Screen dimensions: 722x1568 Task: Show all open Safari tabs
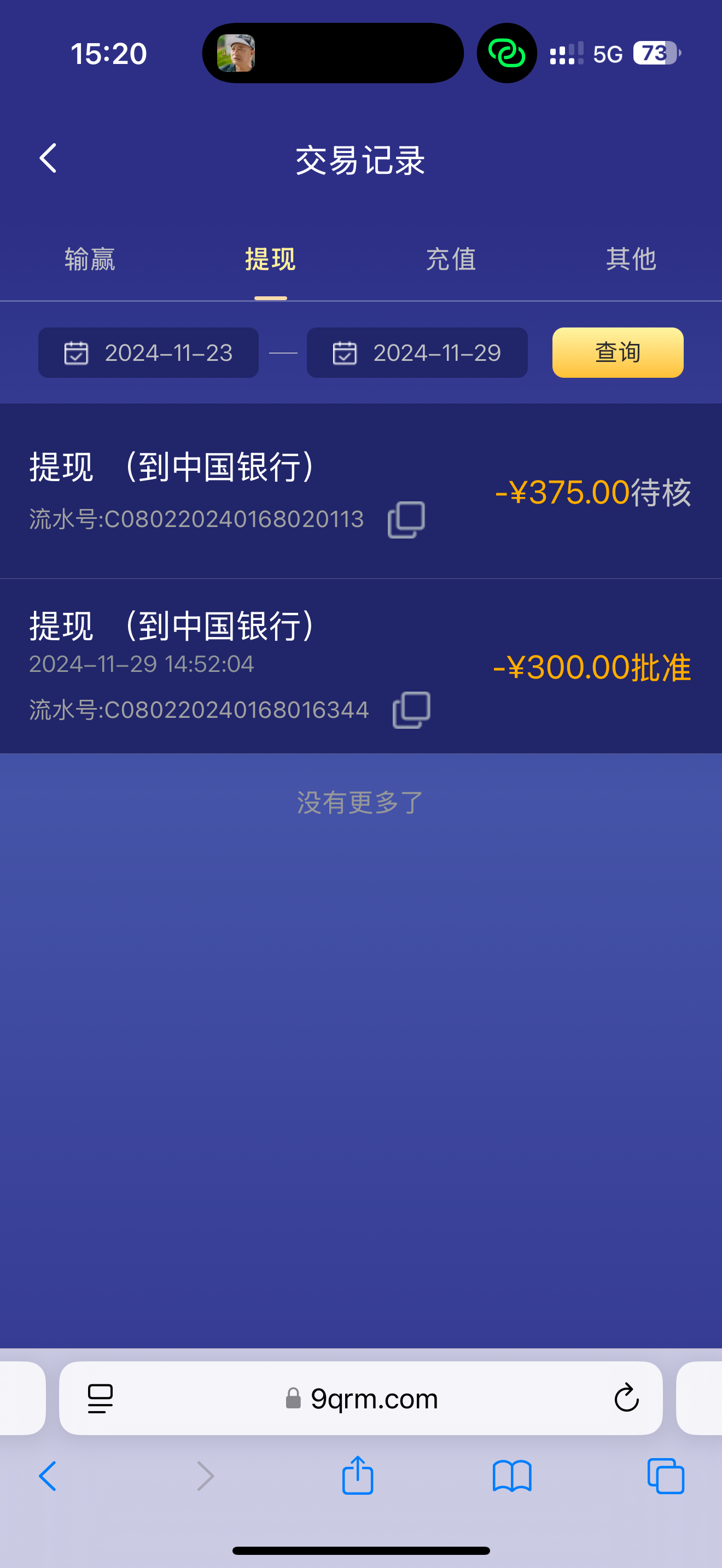coord(665,1476)
